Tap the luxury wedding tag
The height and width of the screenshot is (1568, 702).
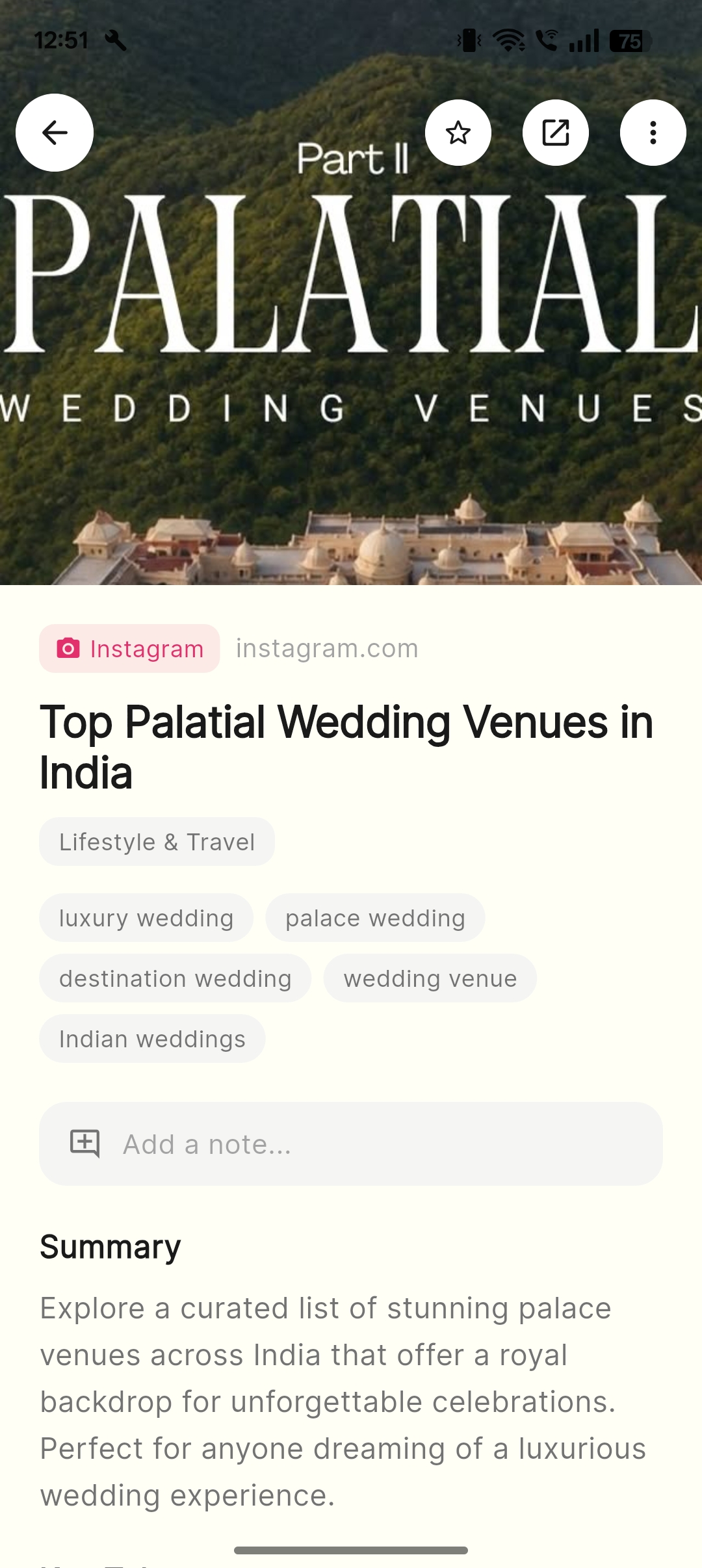146,918
